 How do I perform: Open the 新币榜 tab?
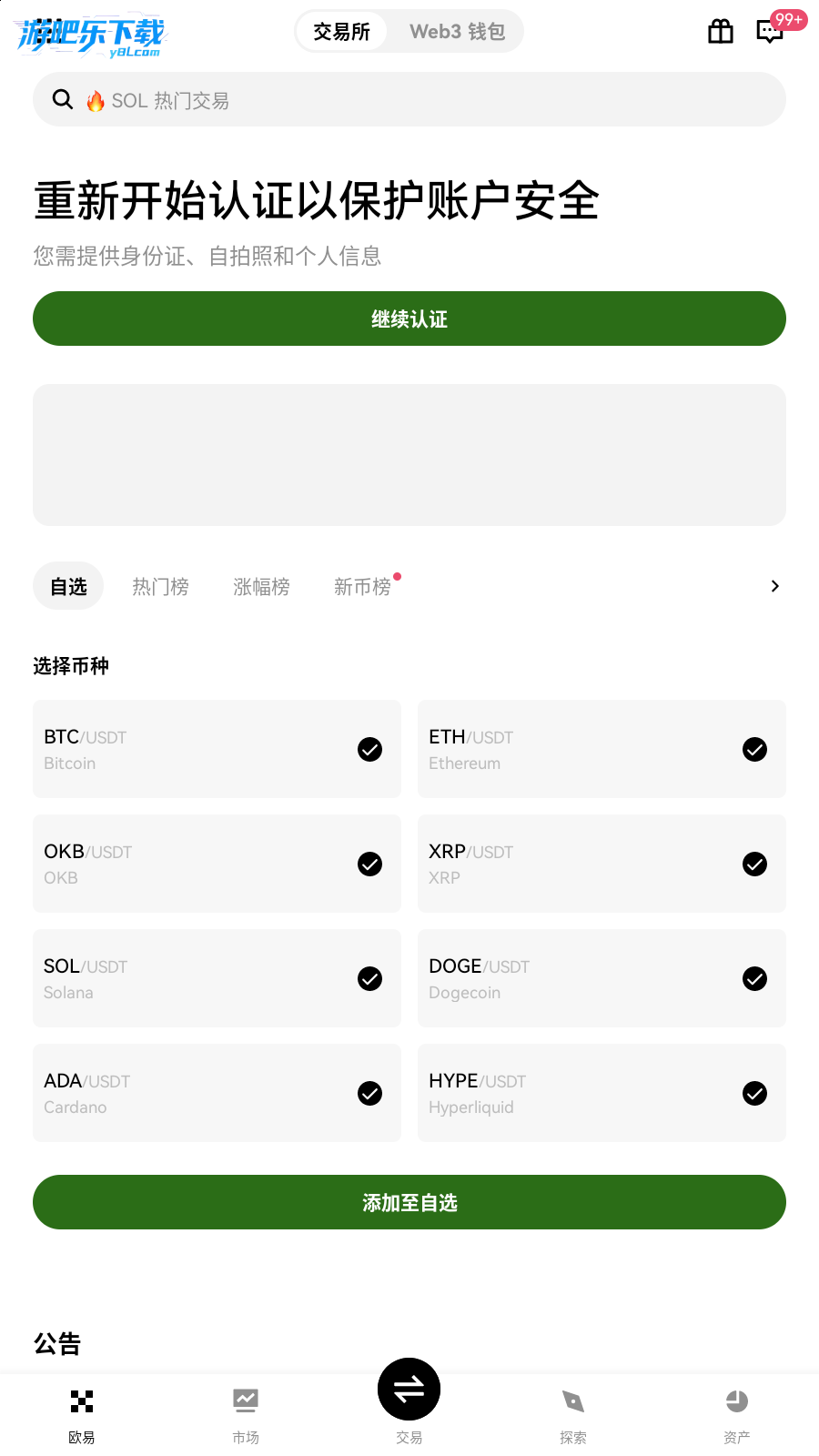pos(362,586)
